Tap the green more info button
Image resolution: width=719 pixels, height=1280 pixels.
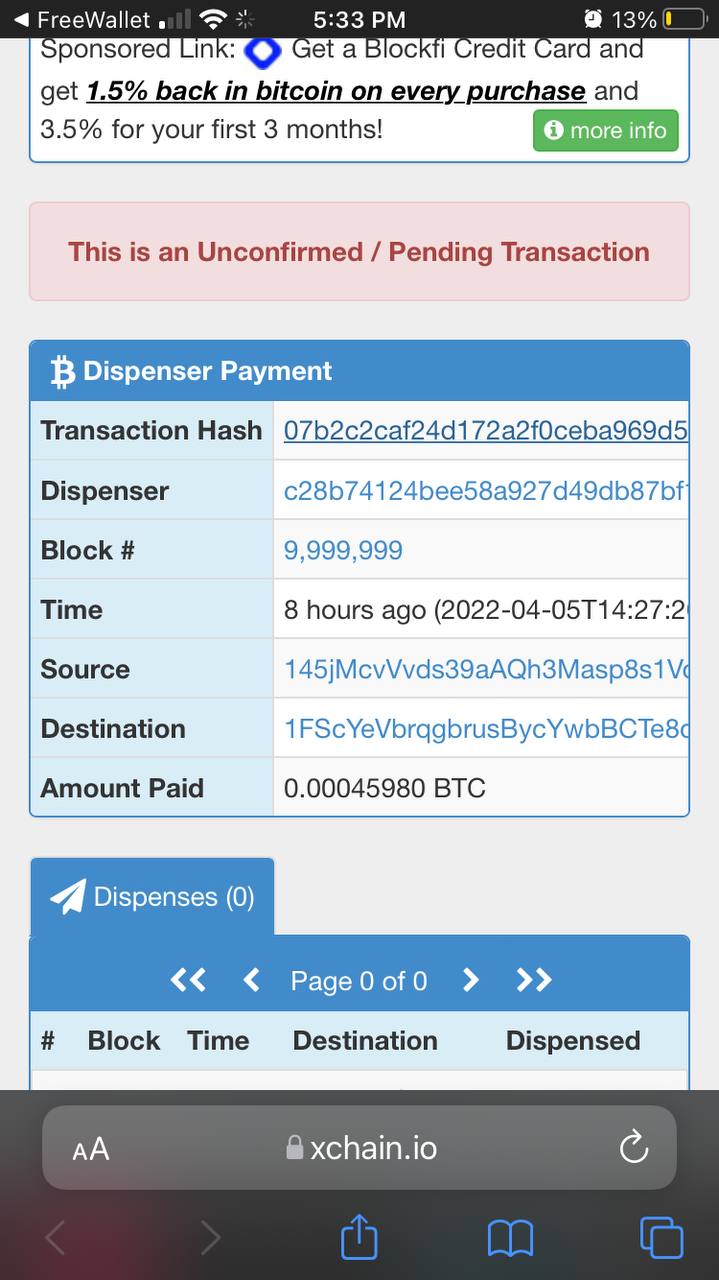tap(606, 131)
